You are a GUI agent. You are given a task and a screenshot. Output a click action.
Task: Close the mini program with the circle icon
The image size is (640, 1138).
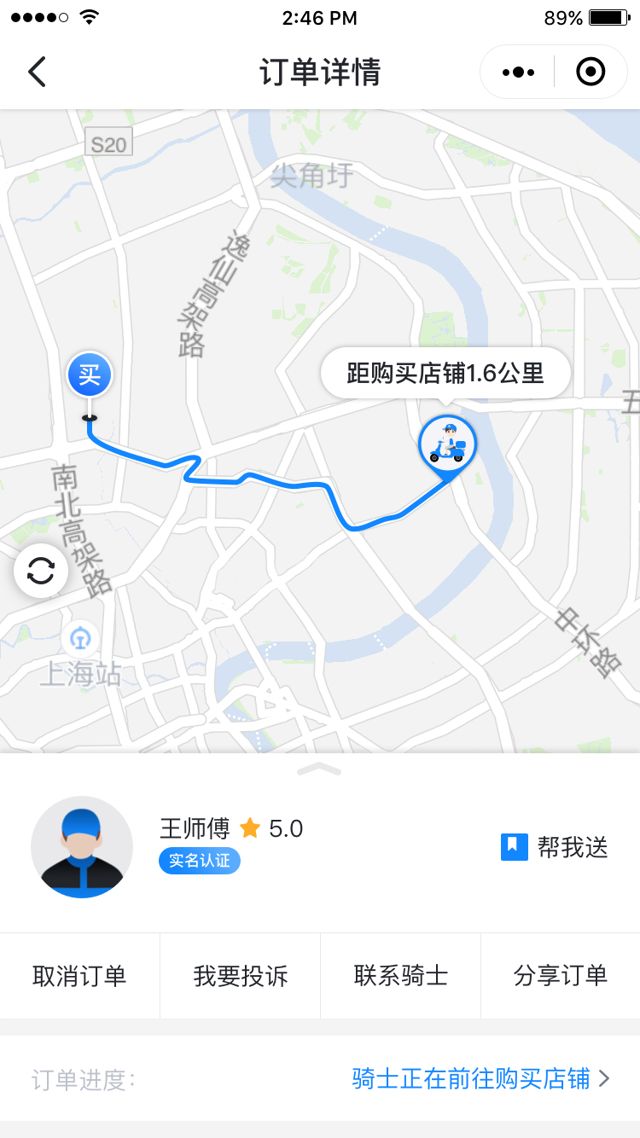(x=590, y=72)
